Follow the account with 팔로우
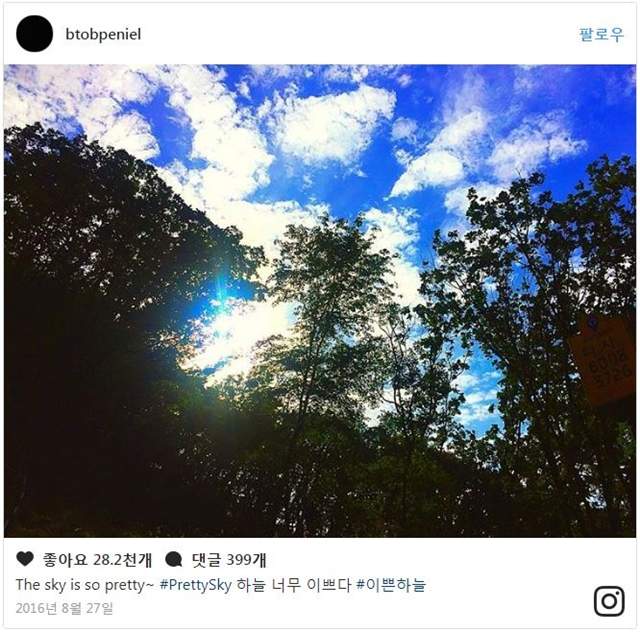The image size is (640, 632). coord(601,34)
